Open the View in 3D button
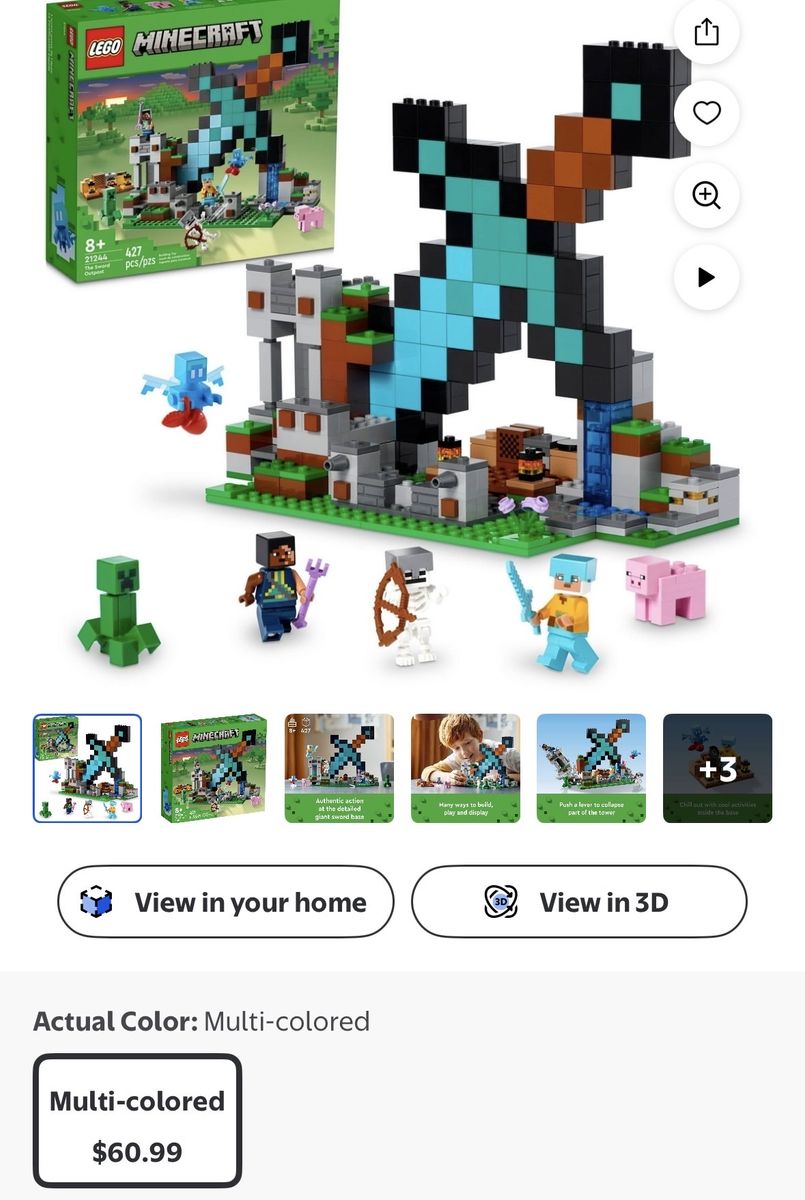Image resolution: width=805 pixels, height=1200 pixels. (x=579, y=902)
